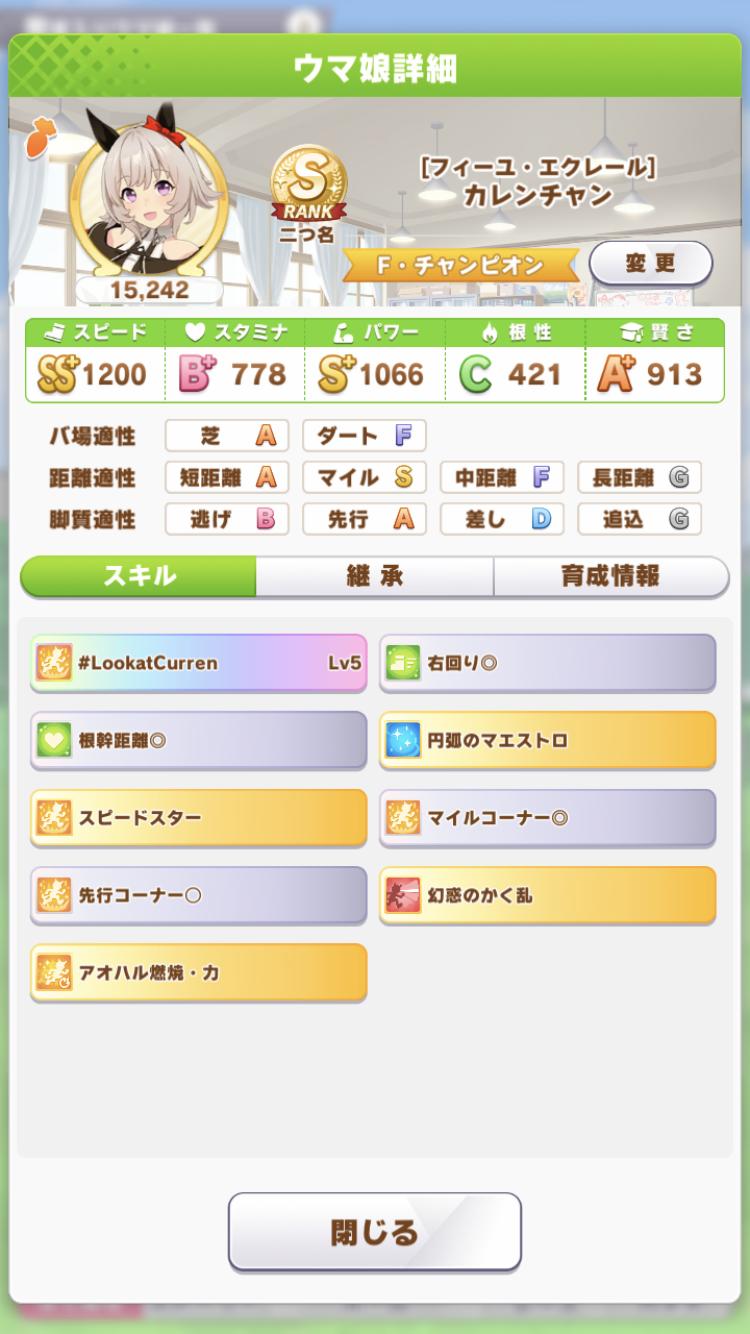Screen dimensions: 750x1334
Task: Select the 円弧のマエストロ skill
Action: tap(547, 740)
